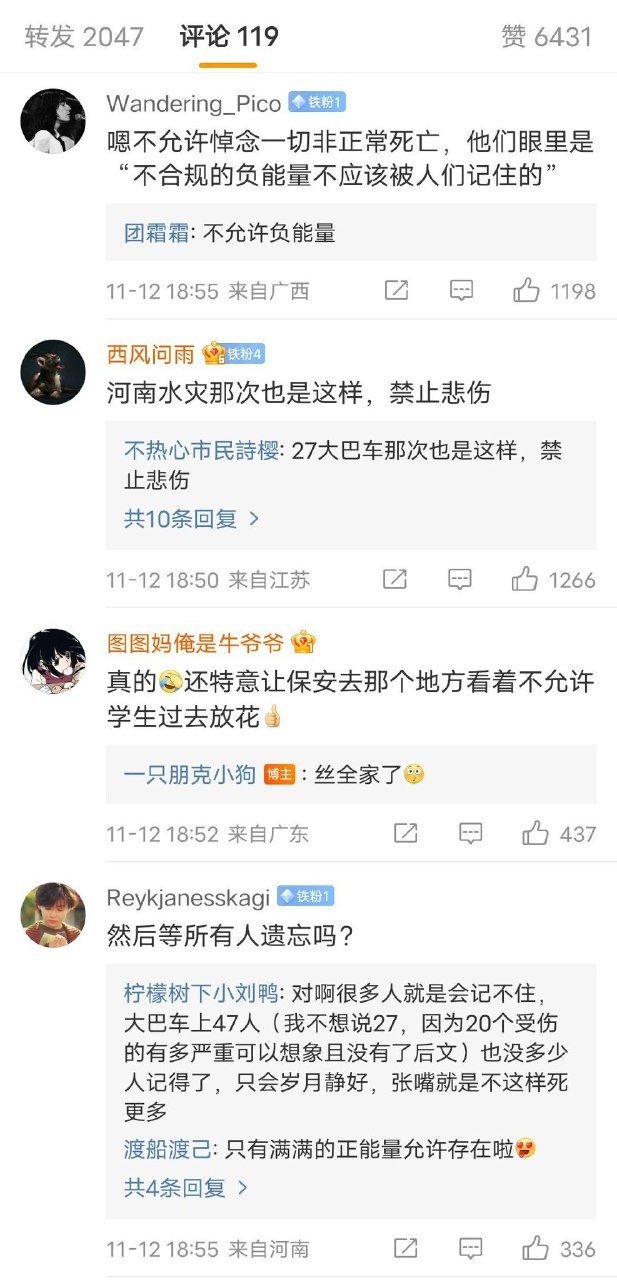Open Wandering_Pico's profile avatar
The height and width of the screenshot is (1280, 617).
53,121
